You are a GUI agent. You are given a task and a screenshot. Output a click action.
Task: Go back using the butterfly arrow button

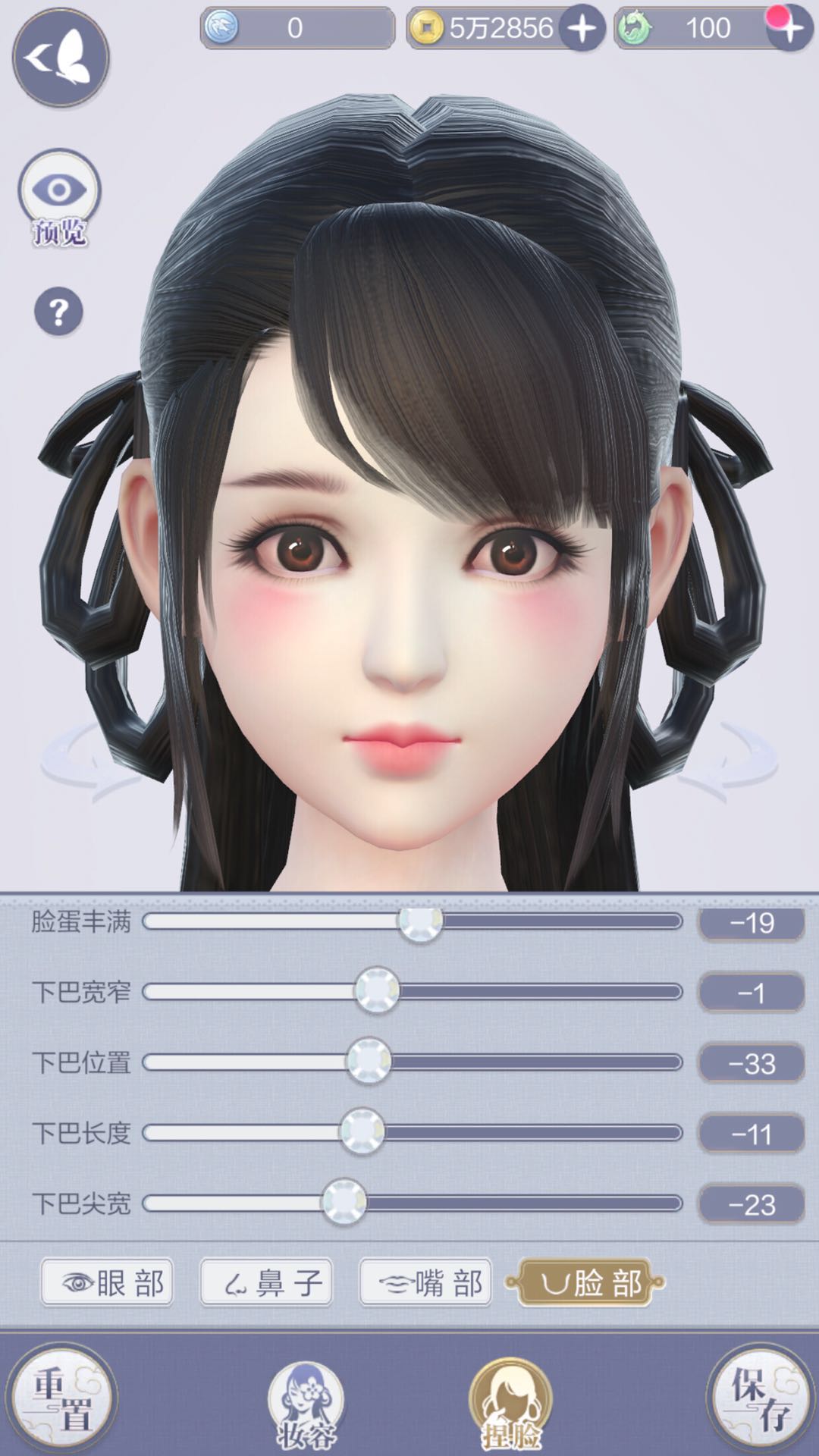click(x=61, y=58)
